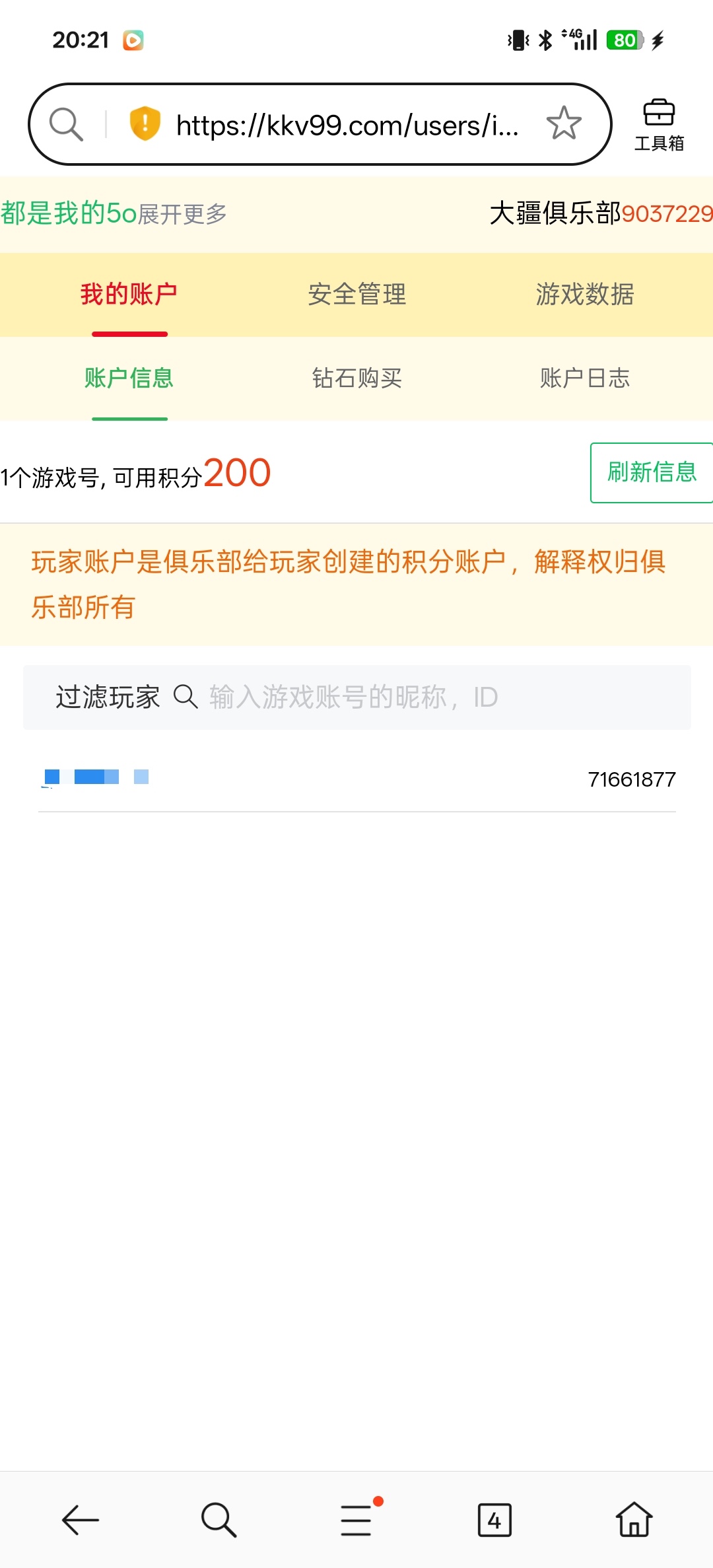Go back with the browser back arrow

[x=81, y=1520]
